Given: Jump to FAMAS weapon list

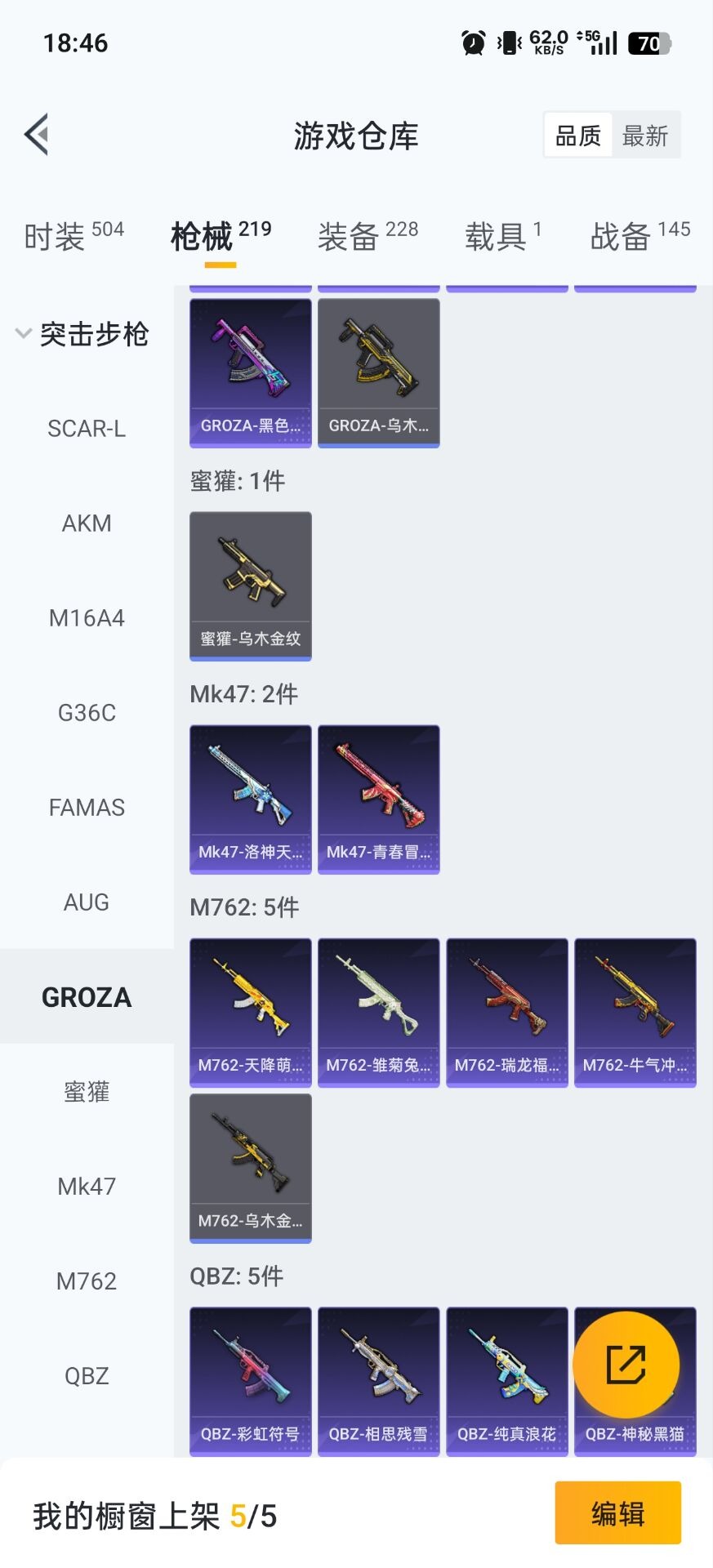Looking at the screenshot, I should (87, 808).
